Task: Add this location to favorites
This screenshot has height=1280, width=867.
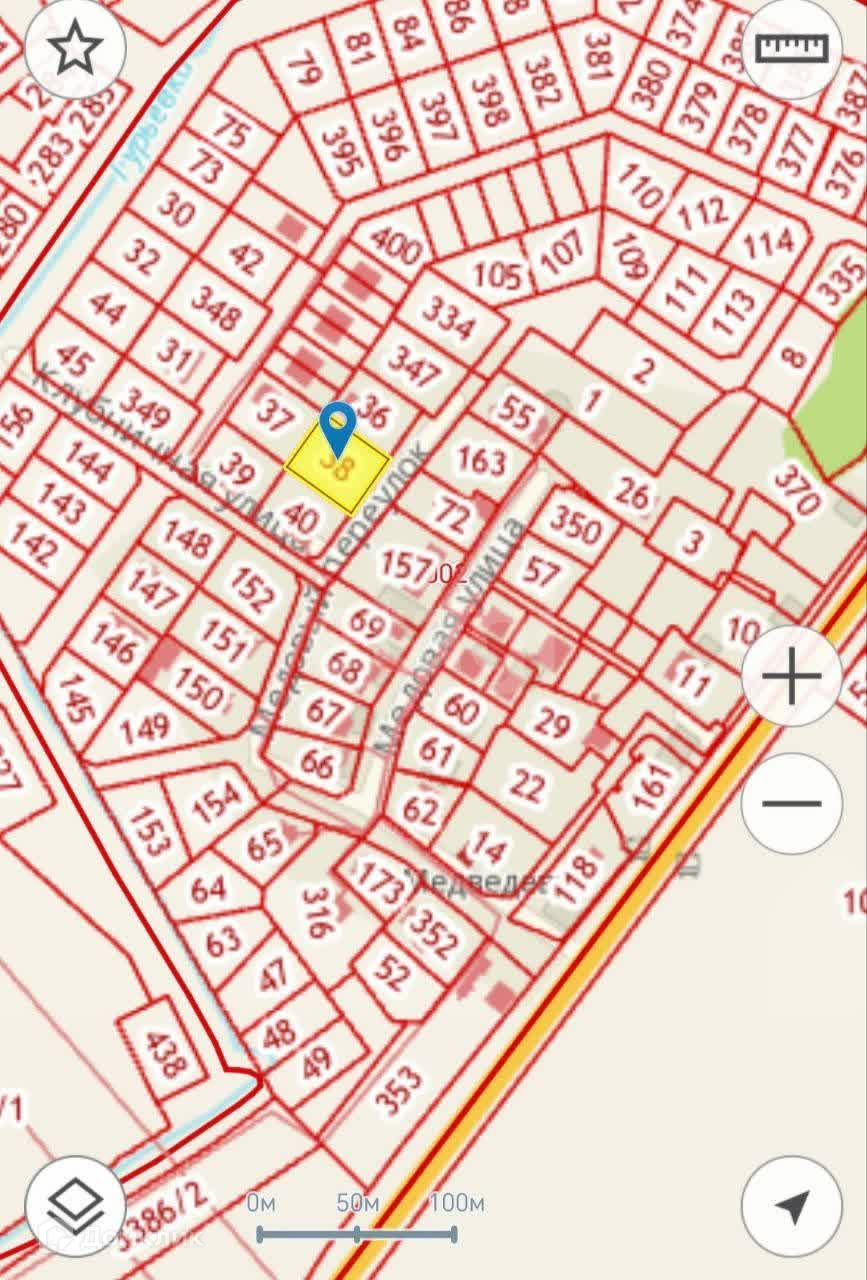Action: [x=75, y=49]
